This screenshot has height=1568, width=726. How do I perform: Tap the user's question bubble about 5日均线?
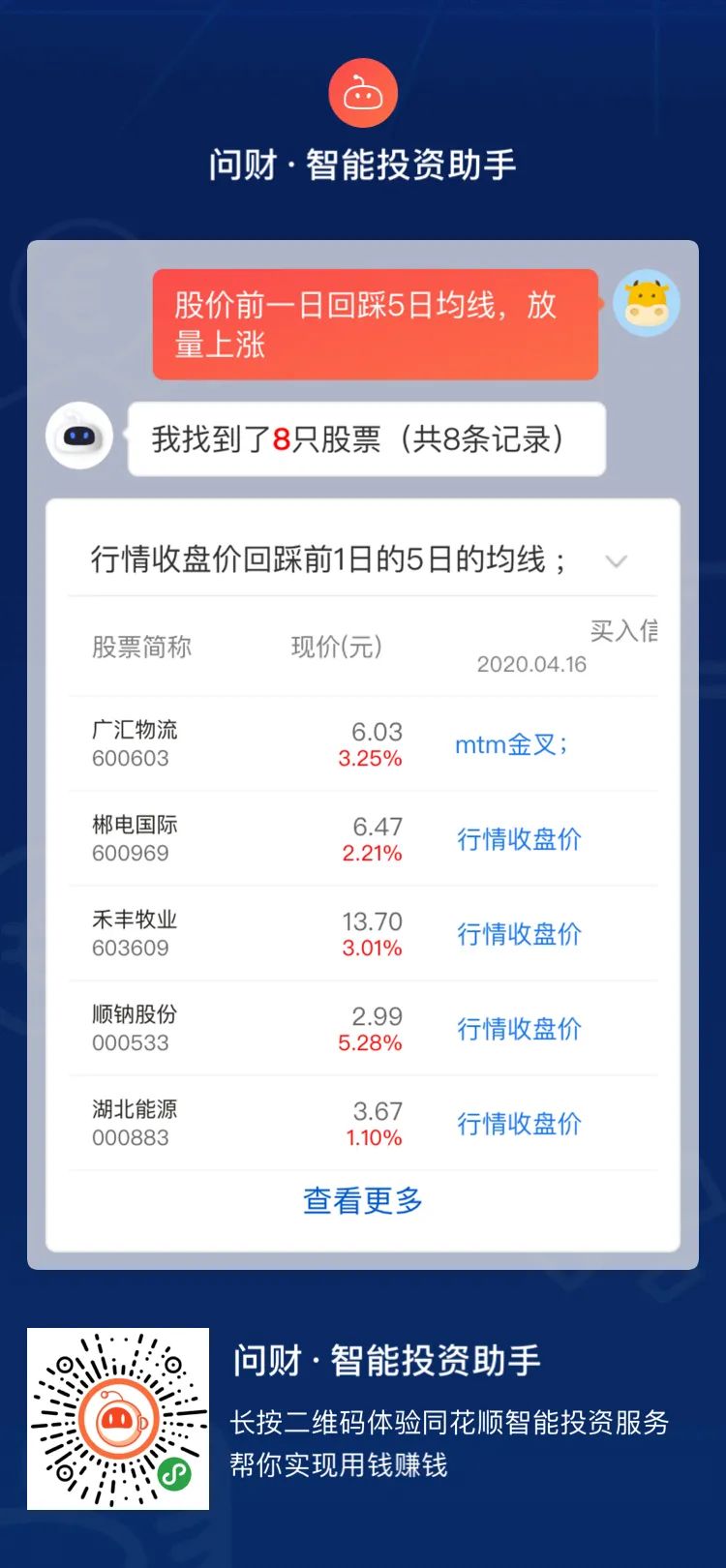(374, 325)
